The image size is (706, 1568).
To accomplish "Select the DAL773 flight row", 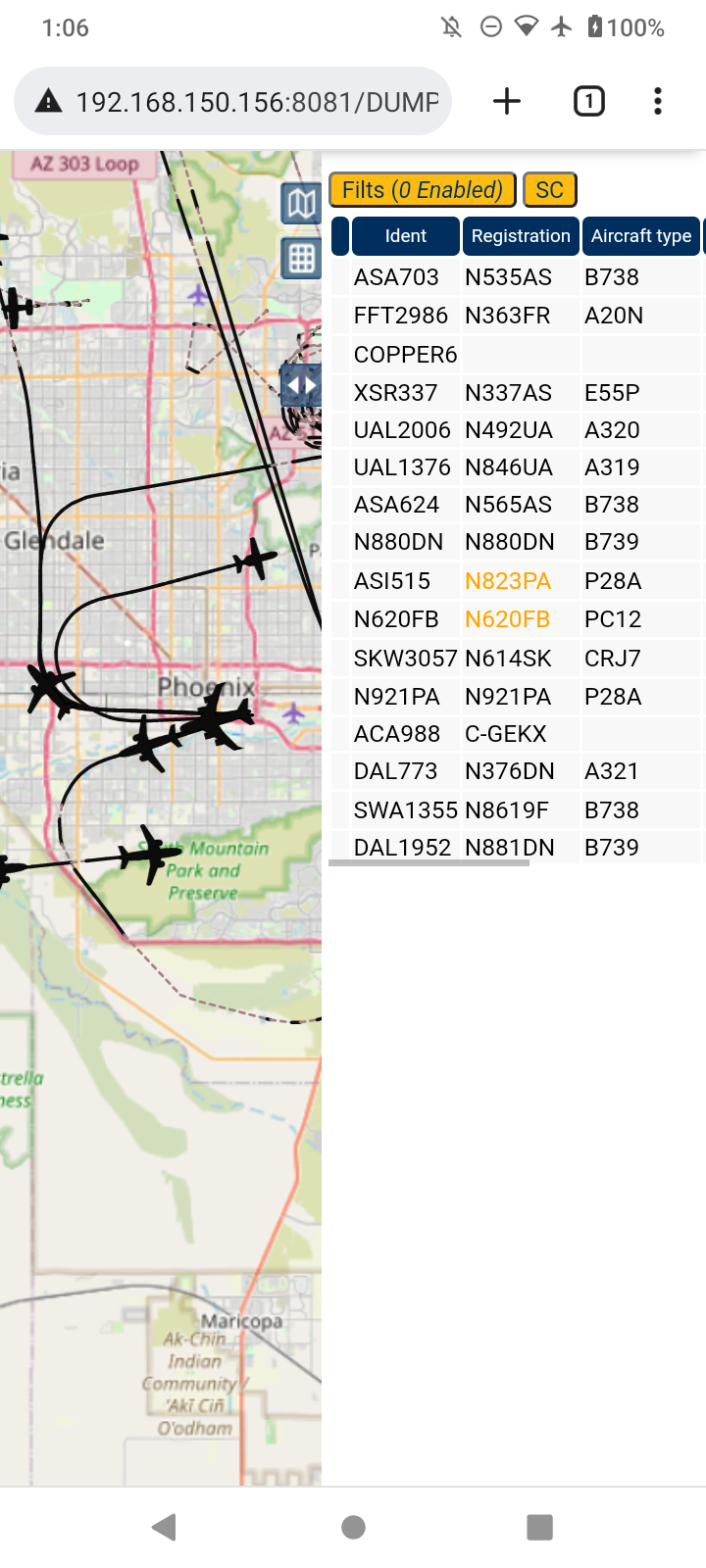I will [517, 771].
